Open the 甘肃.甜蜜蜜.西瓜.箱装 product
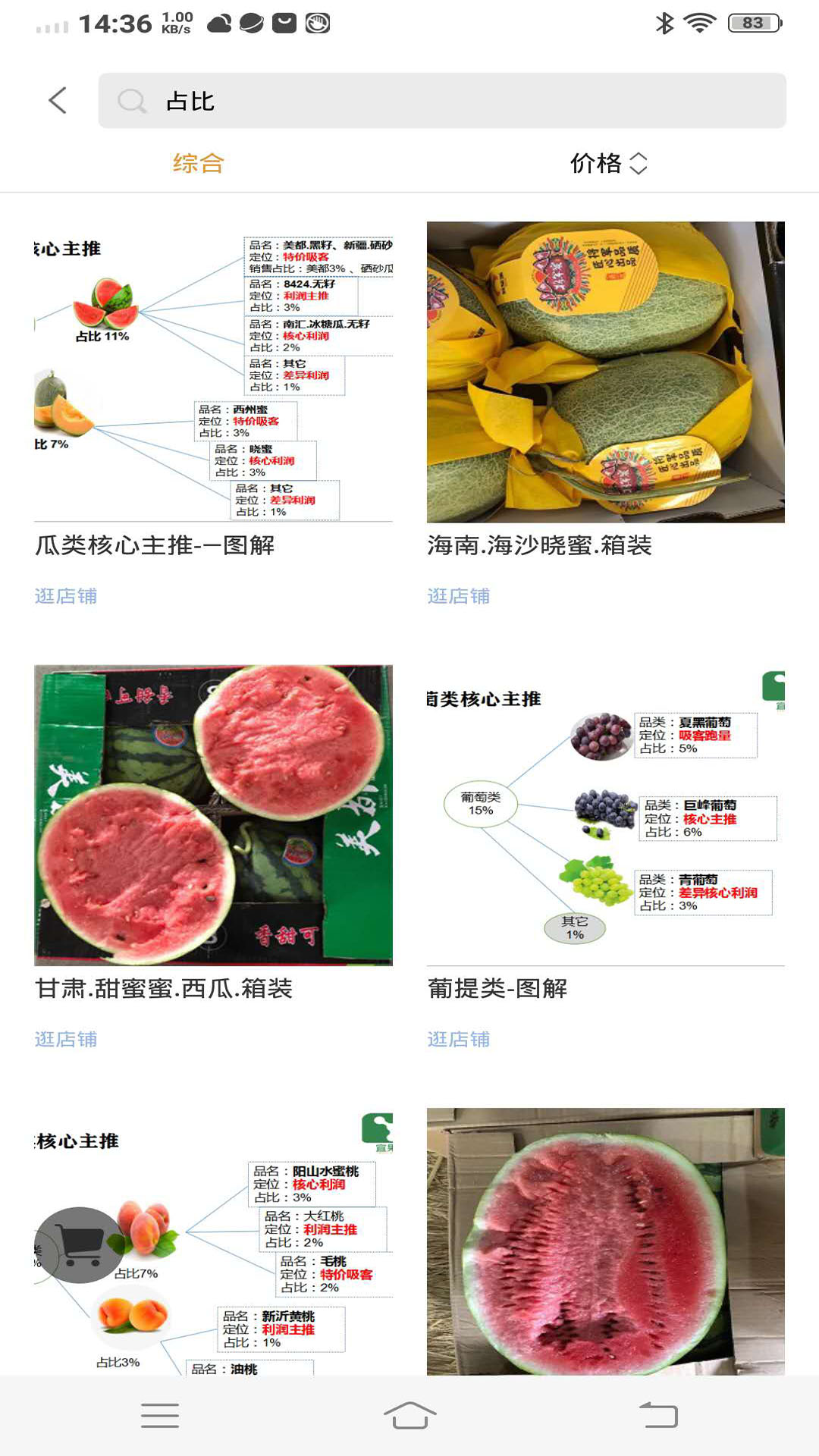The height and width of the screenshot is (1456, 819). tap(213, 815)
